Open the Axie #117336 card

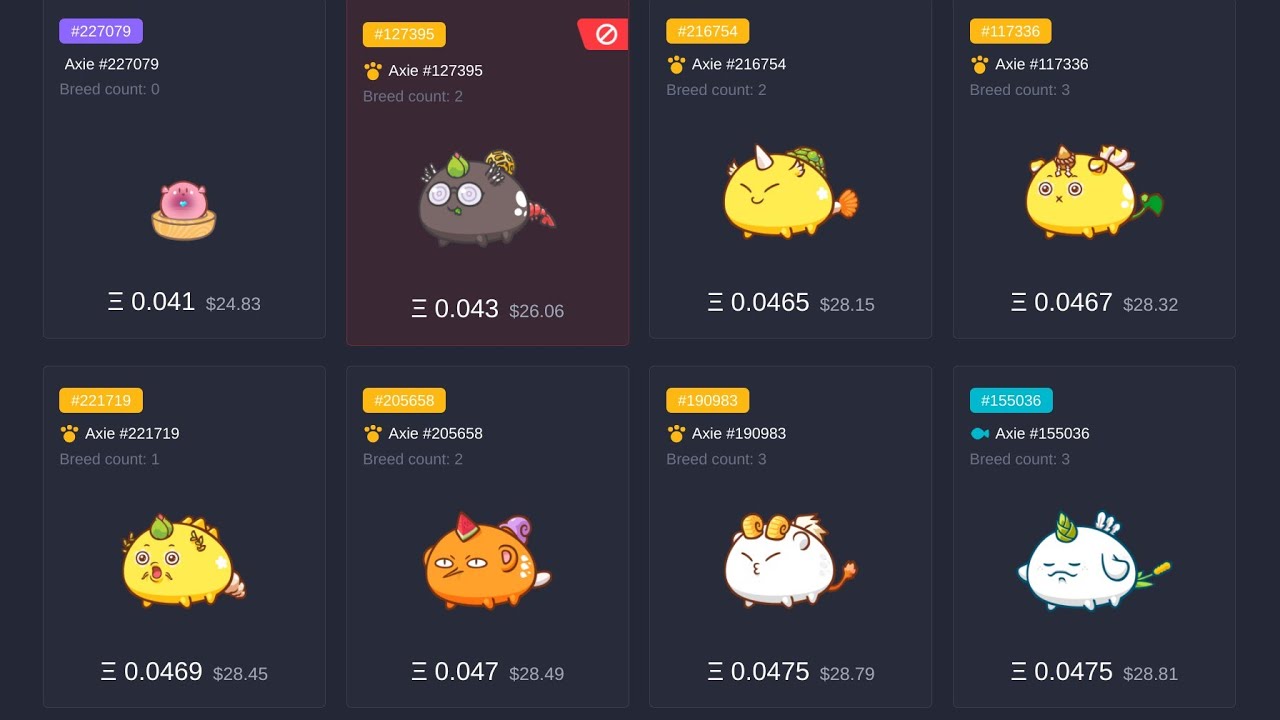pyautogui.click(x=1094, y=166)
